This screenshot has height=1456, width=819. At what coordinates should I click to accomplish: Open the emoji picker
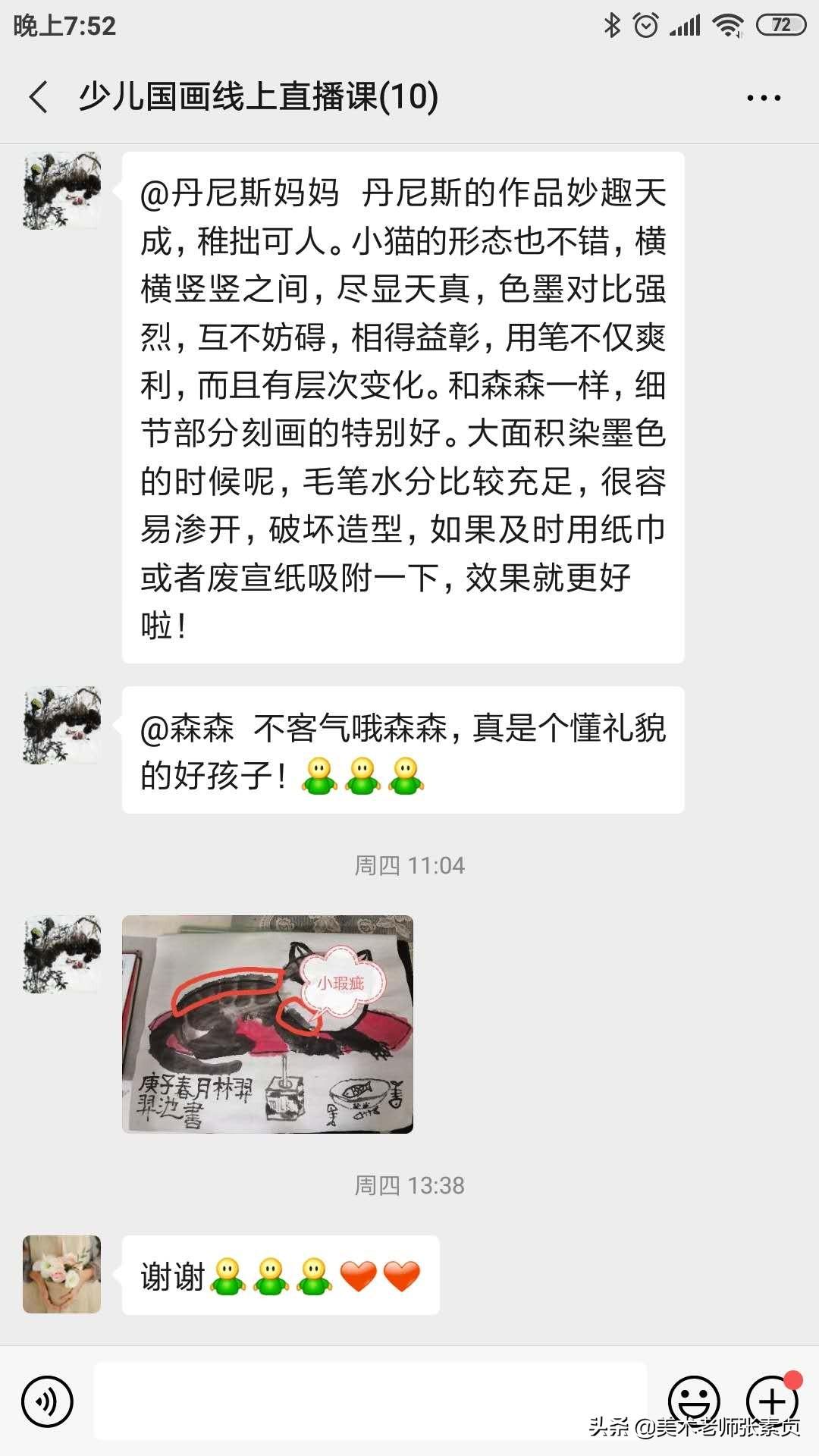(x=693, y=1400)
